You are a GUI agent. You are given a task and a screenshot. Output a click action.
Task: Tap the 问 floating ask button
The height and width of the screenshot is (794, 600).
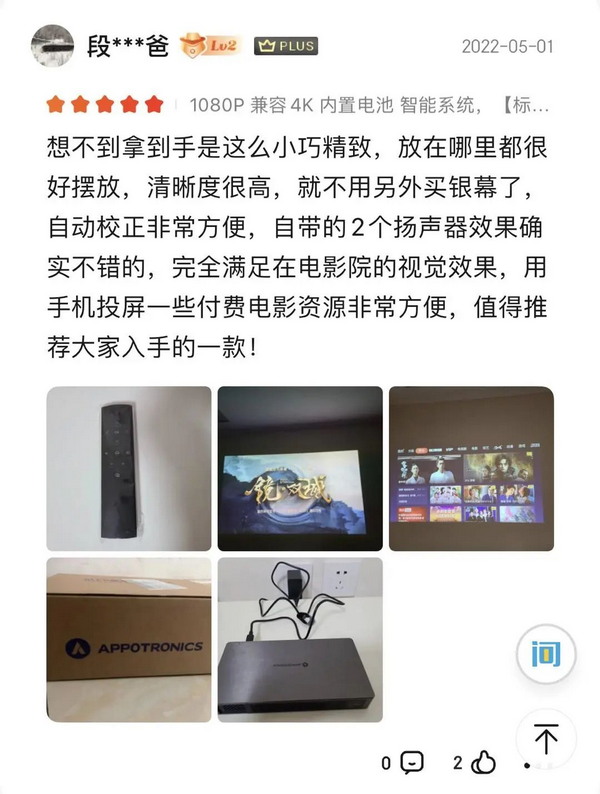pyautogui.click(x=547, y=655)
